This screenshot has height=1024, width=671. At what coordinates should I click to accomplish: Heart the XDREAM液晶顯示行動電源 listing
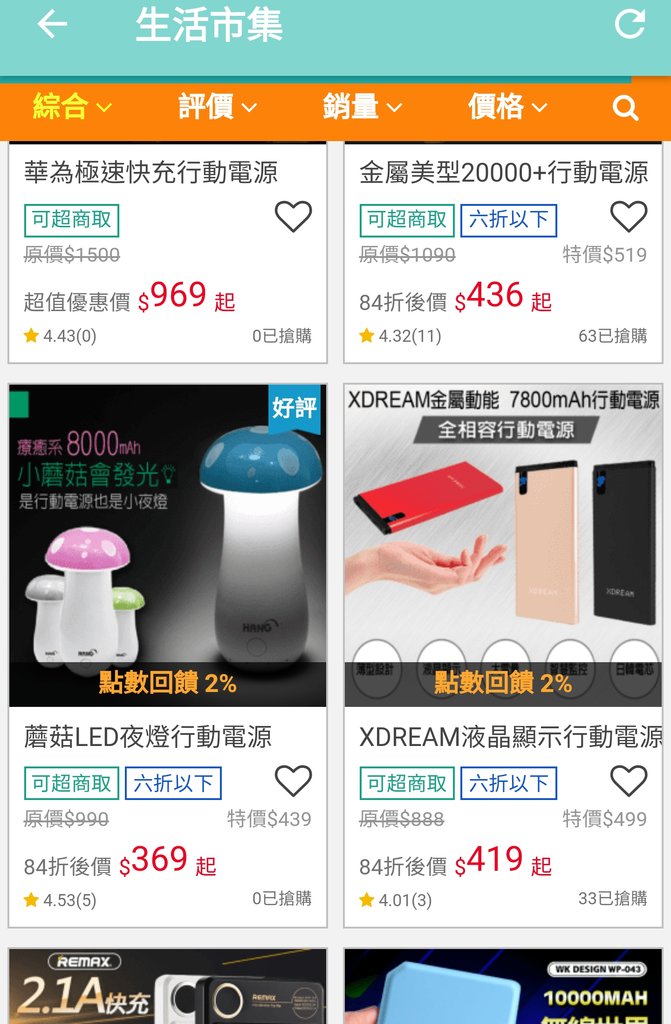(x=629, y=781)
